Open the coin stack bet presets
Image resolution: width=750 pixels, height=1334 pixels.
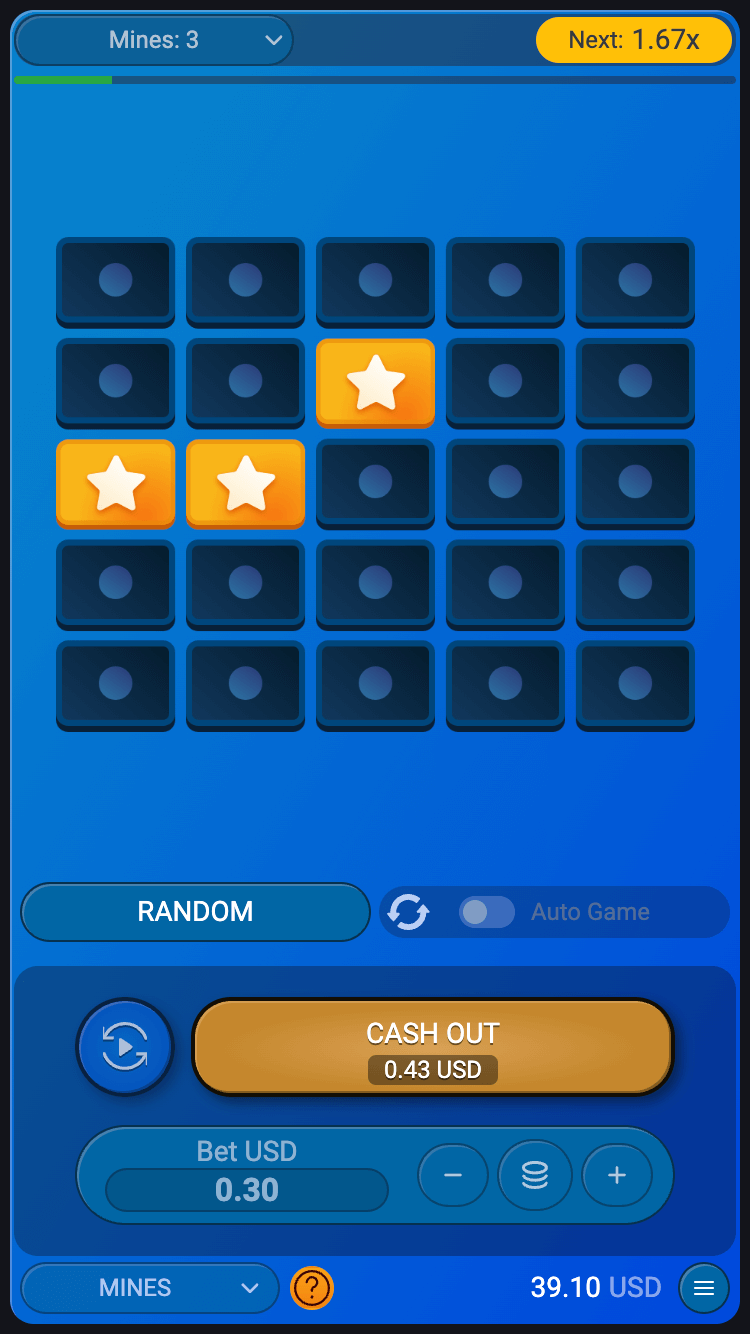(535, 1175)
